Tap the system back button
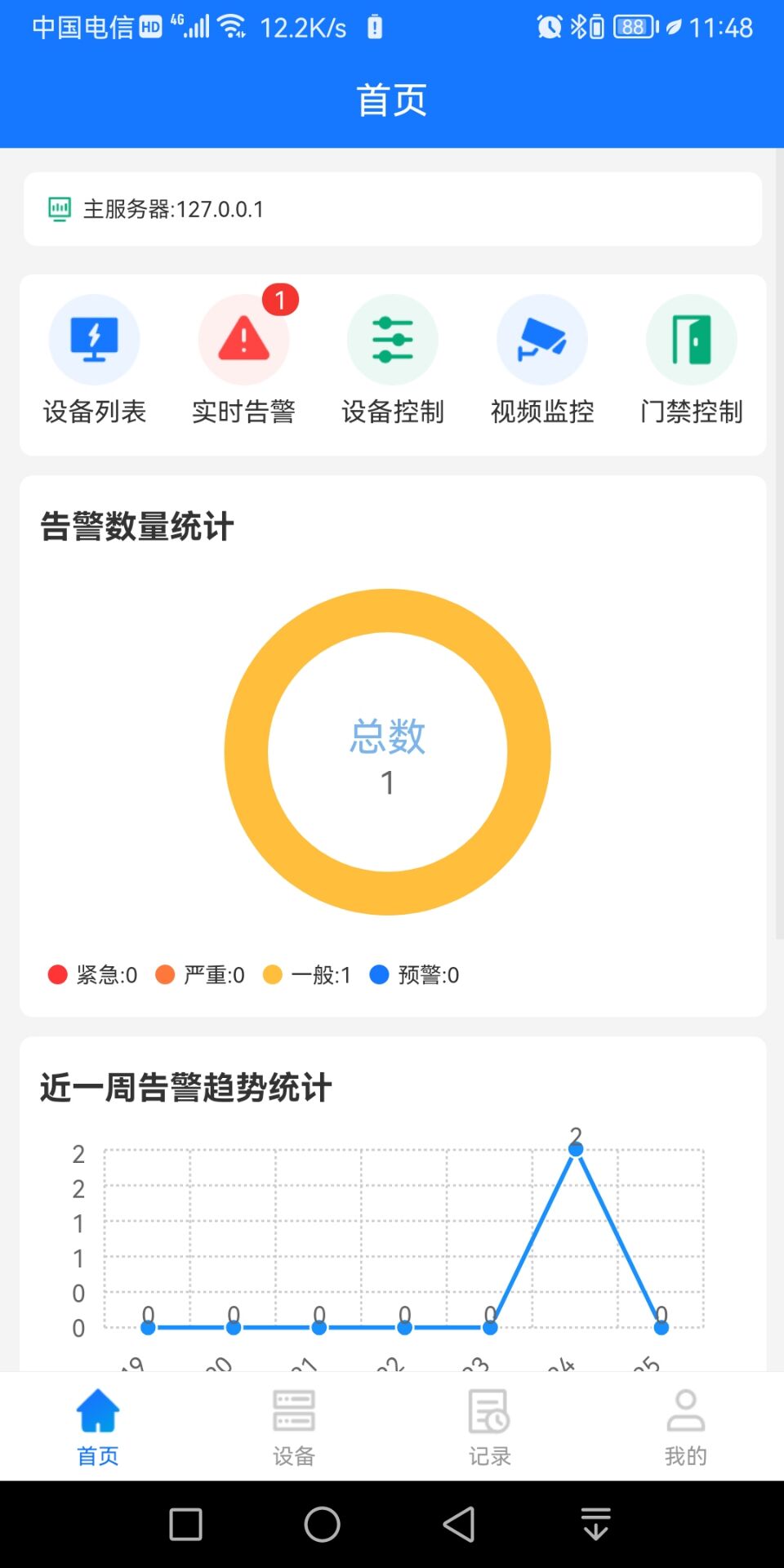Image resolution: width=784 pixels, height=1568 pixels. pos(459,1524)
